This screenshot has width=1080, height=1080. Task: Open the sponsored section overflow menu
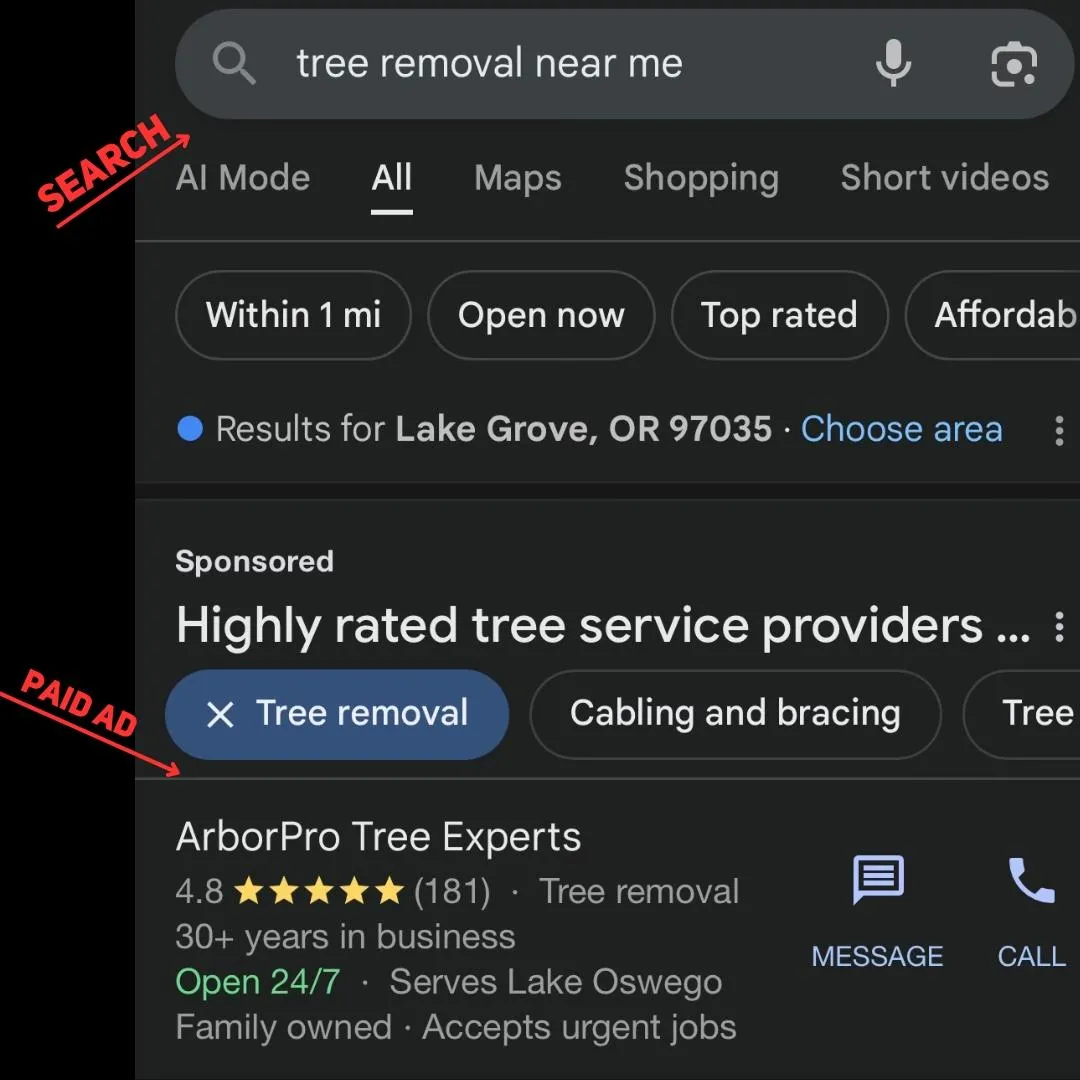[x=1058, y=628]
